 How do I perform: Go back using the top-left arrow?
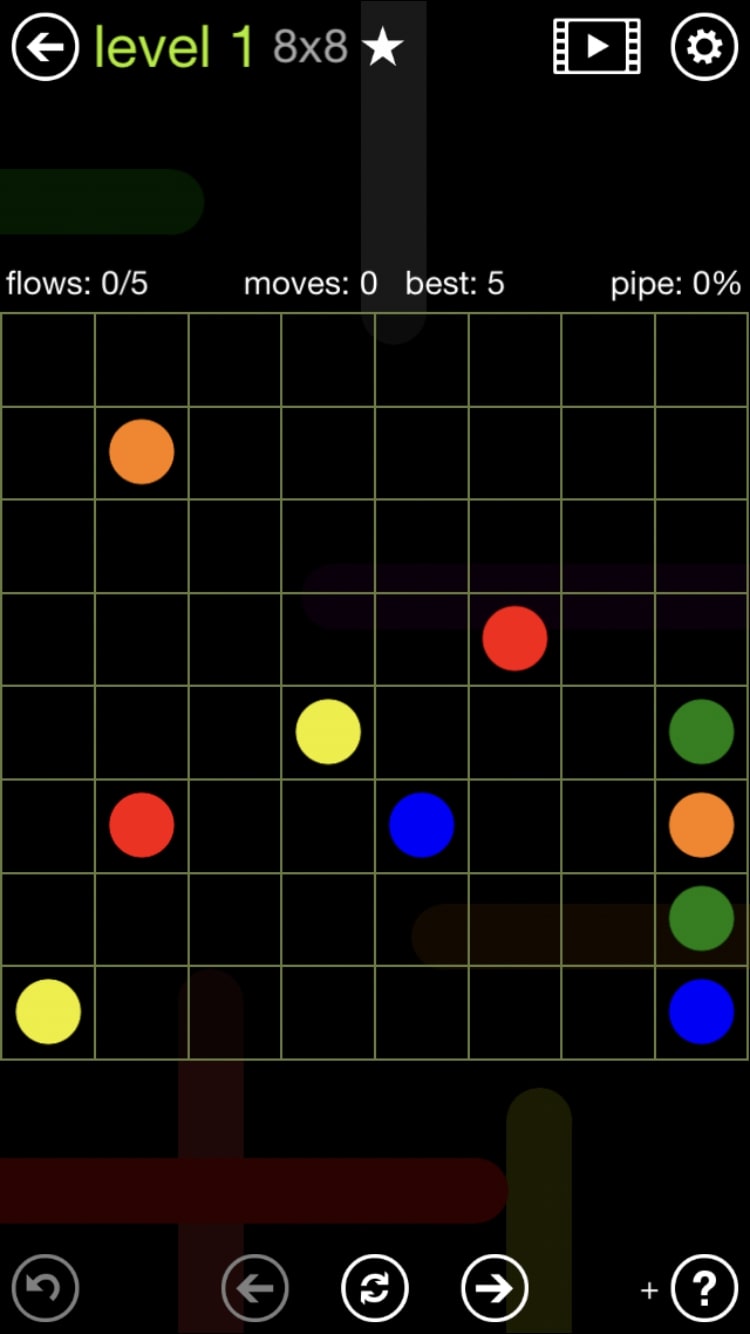point(45,46)
